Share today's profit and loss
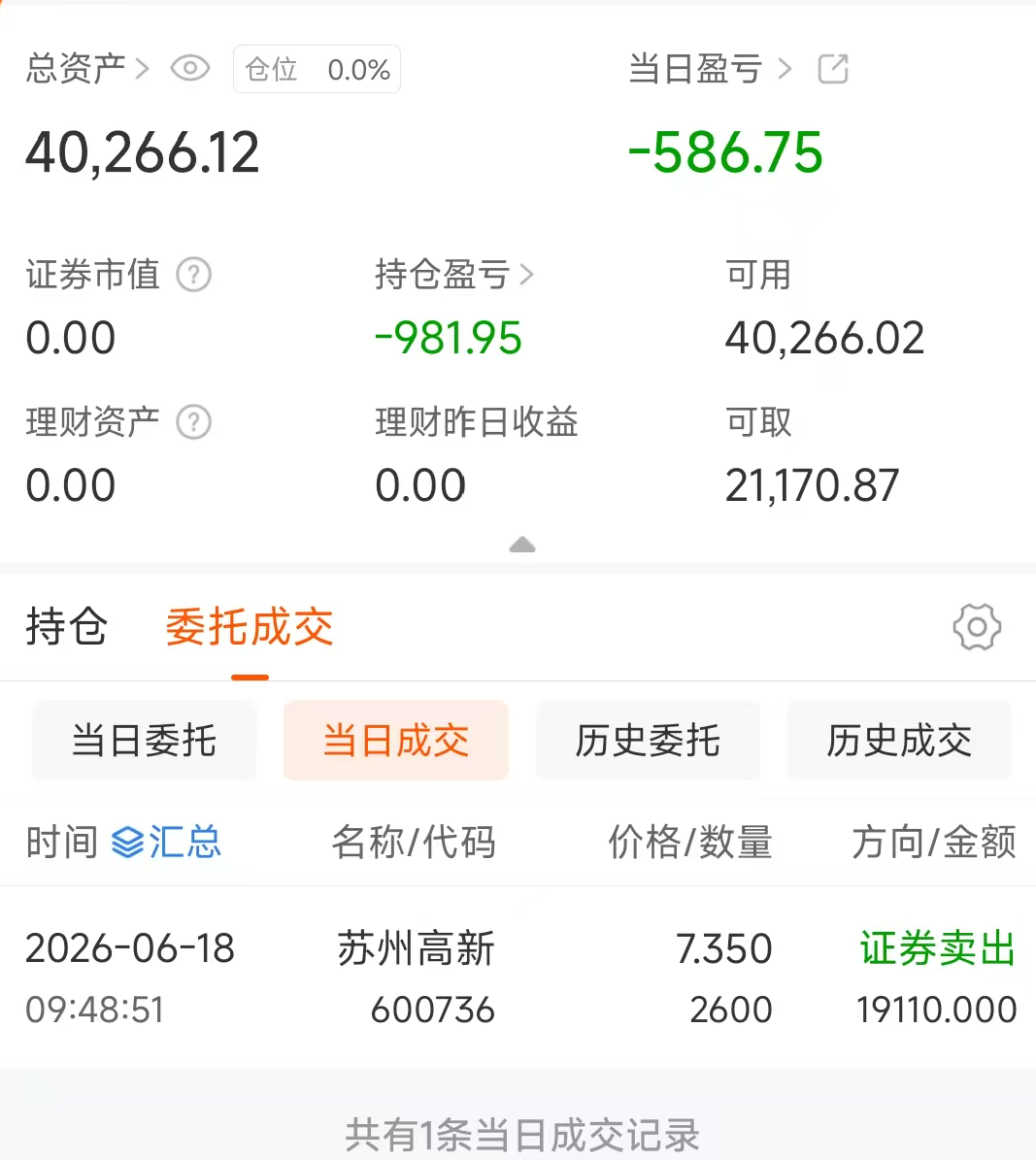Screen dimensions: 1036x1160 point(832,69)
